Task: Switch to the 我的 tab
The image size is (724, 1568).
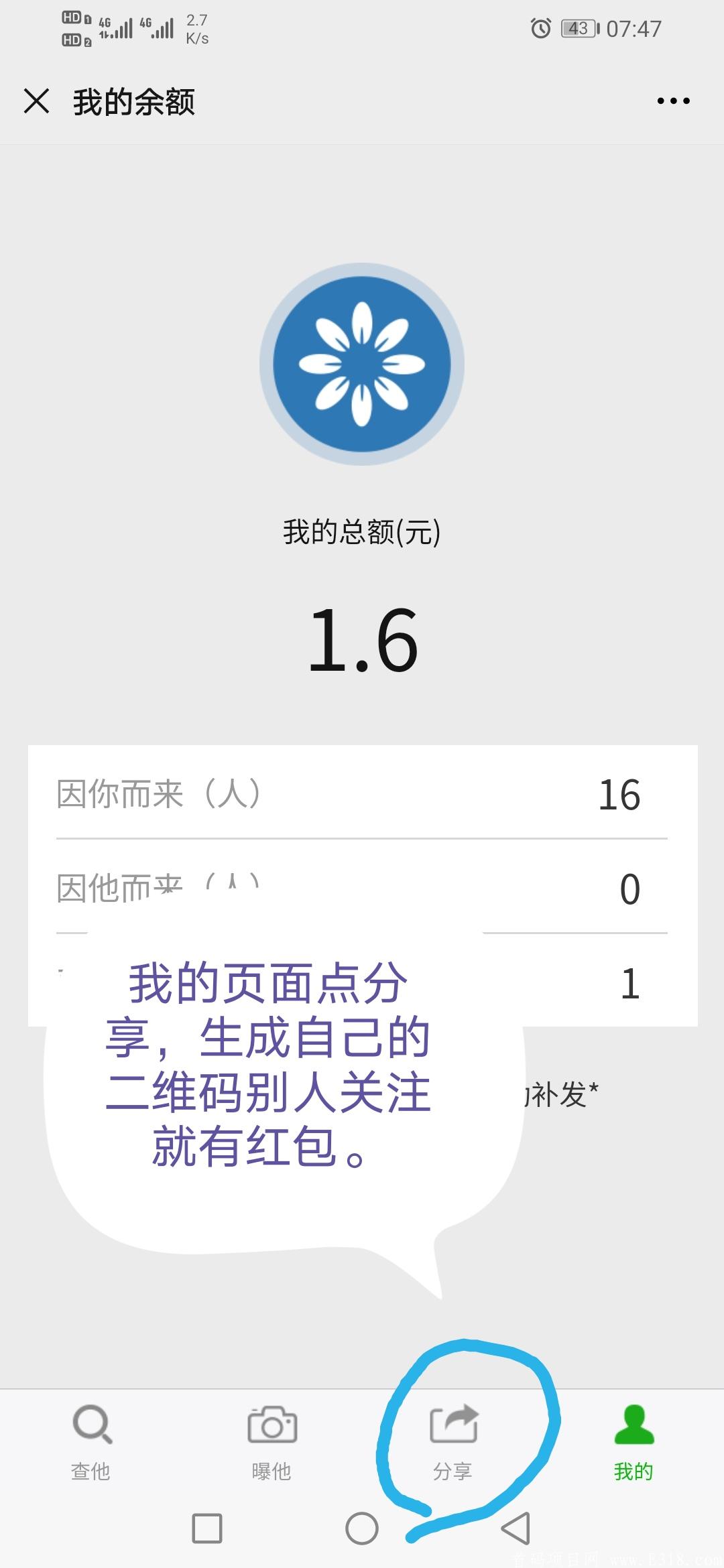Action: [x=634, y=1441]
